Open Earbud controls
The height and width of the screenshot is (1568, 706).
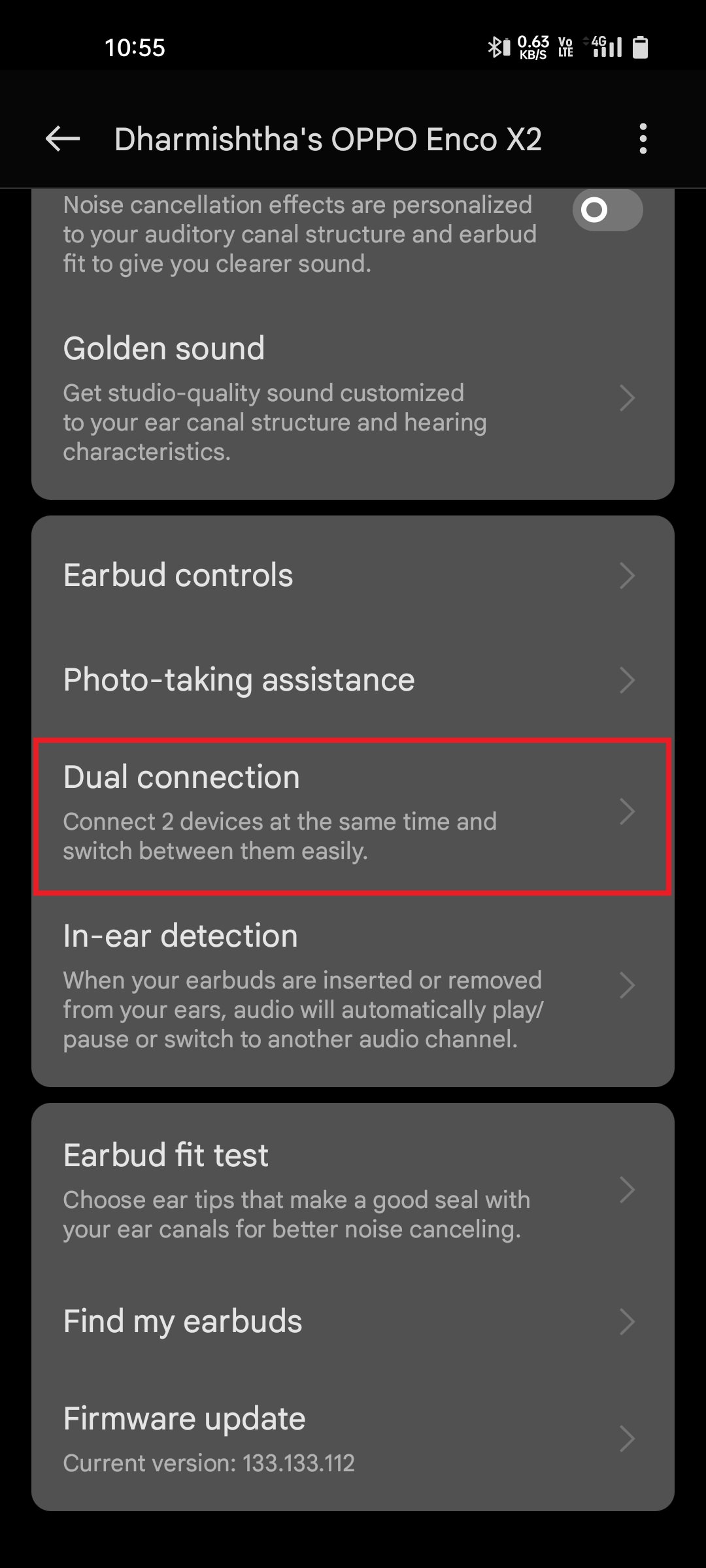[353, 576]
